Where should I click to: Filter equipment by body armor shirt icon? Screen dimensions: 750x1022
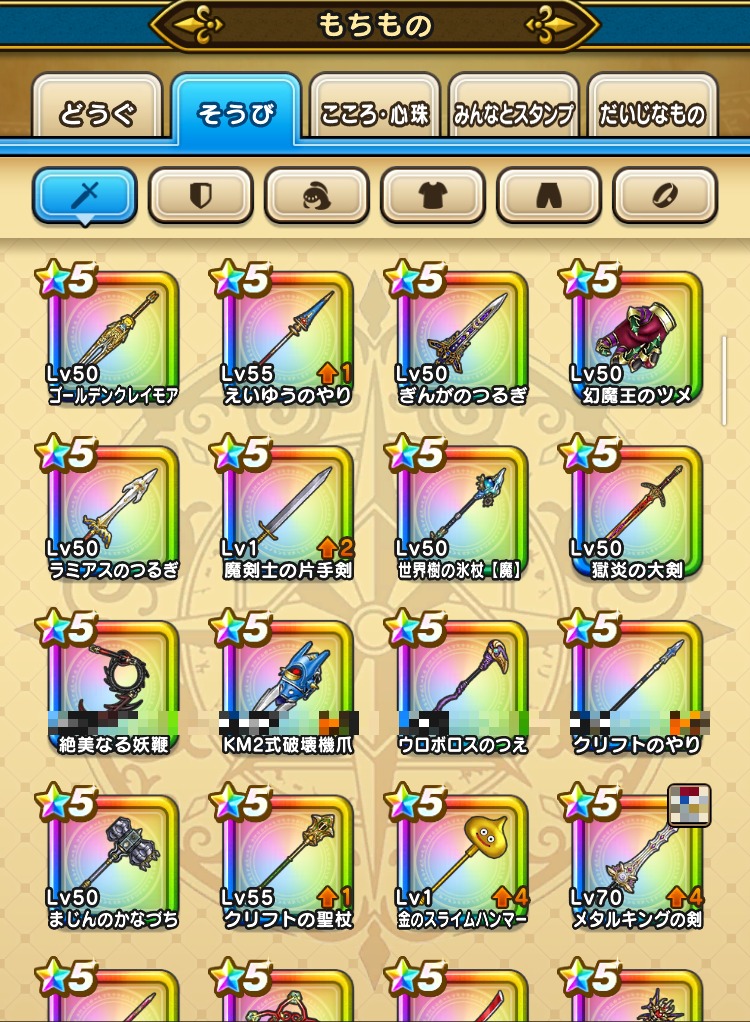pyautogui.click(x=432, y=195)
